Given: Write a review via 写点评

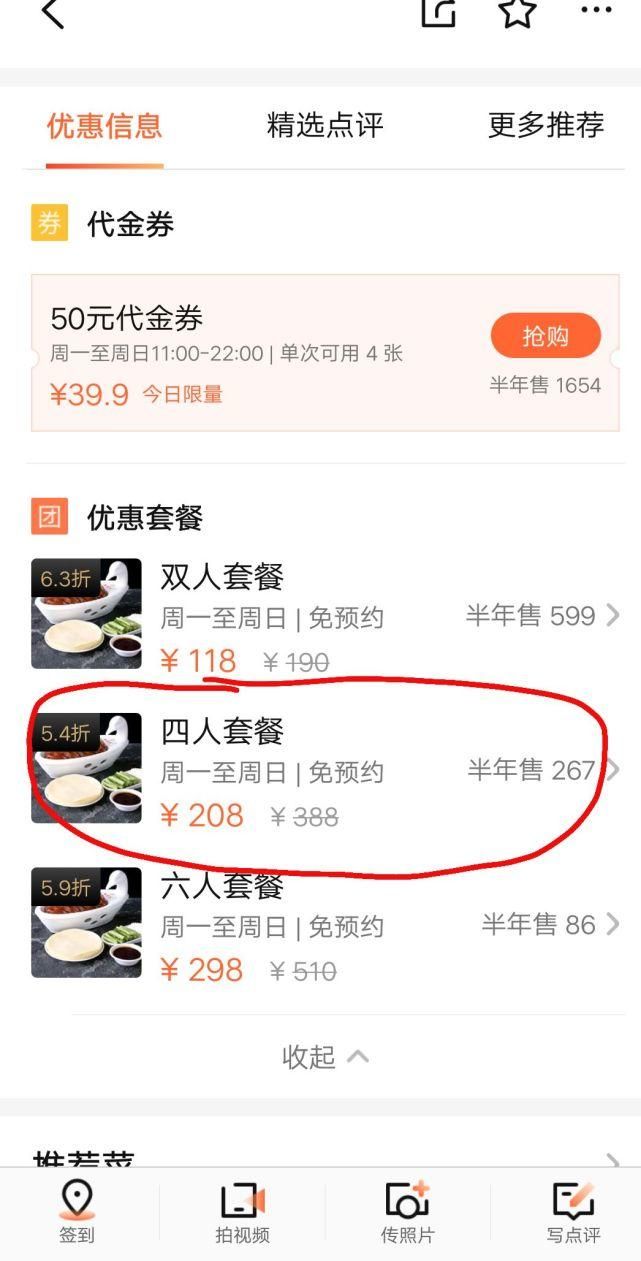Looking at the screenshot, I should coord(573,1211).
